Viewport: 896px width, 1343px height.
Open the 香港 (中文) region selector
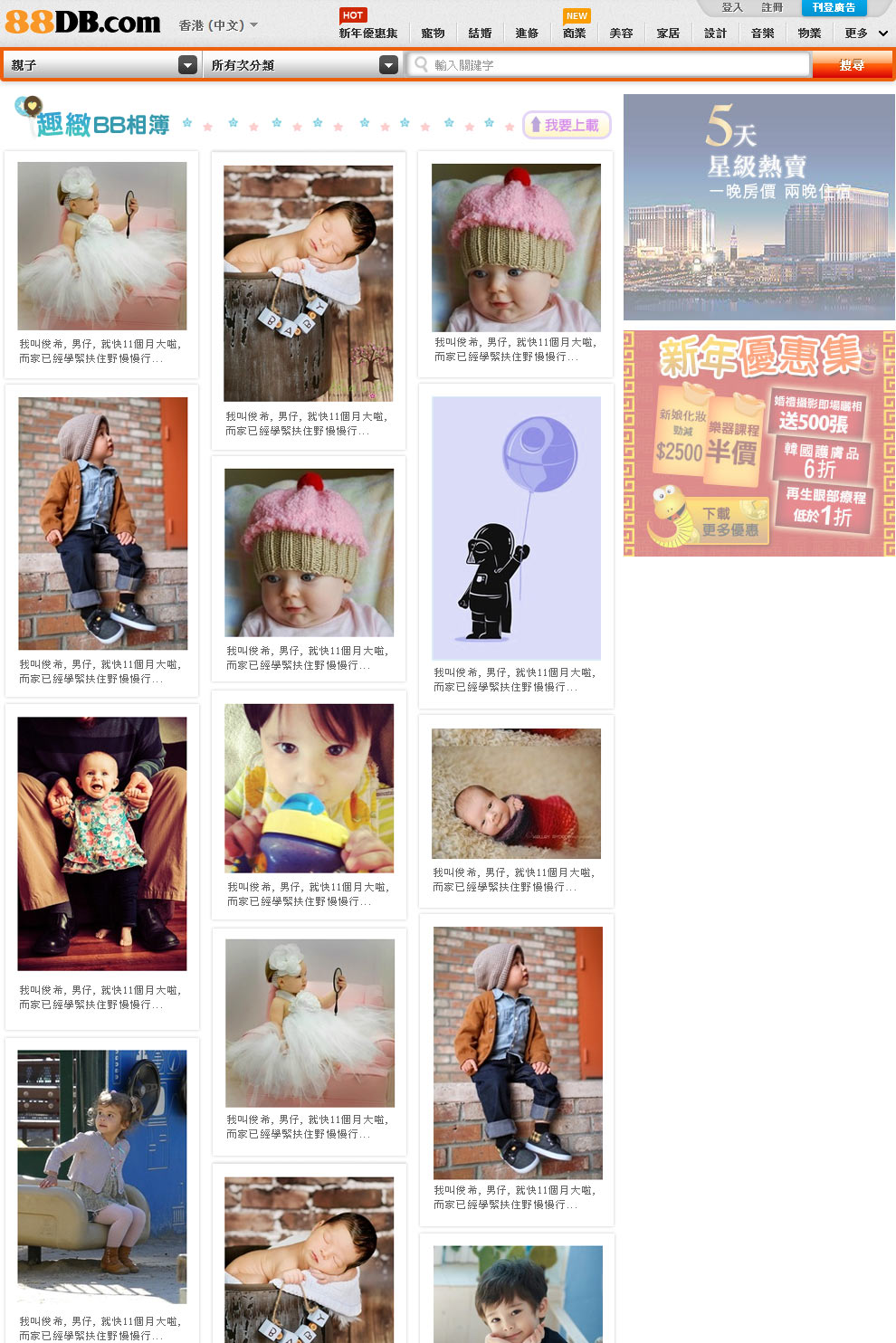[218, 25]
